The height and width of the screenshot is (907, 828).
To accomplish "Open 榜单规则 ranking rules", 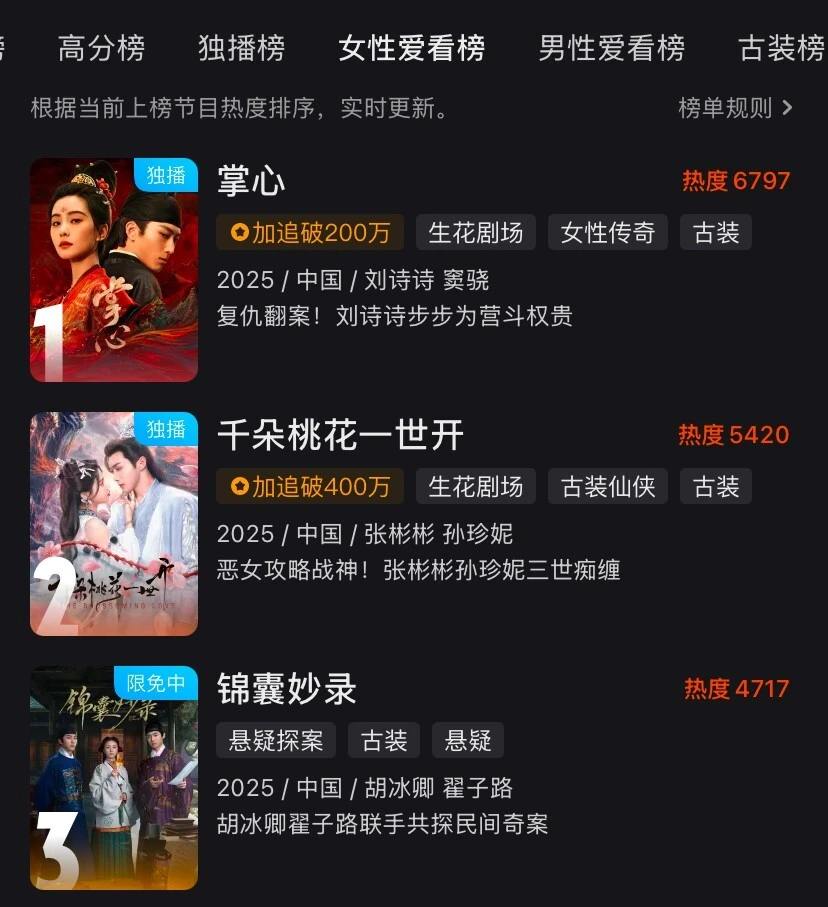I will (735, 108).
